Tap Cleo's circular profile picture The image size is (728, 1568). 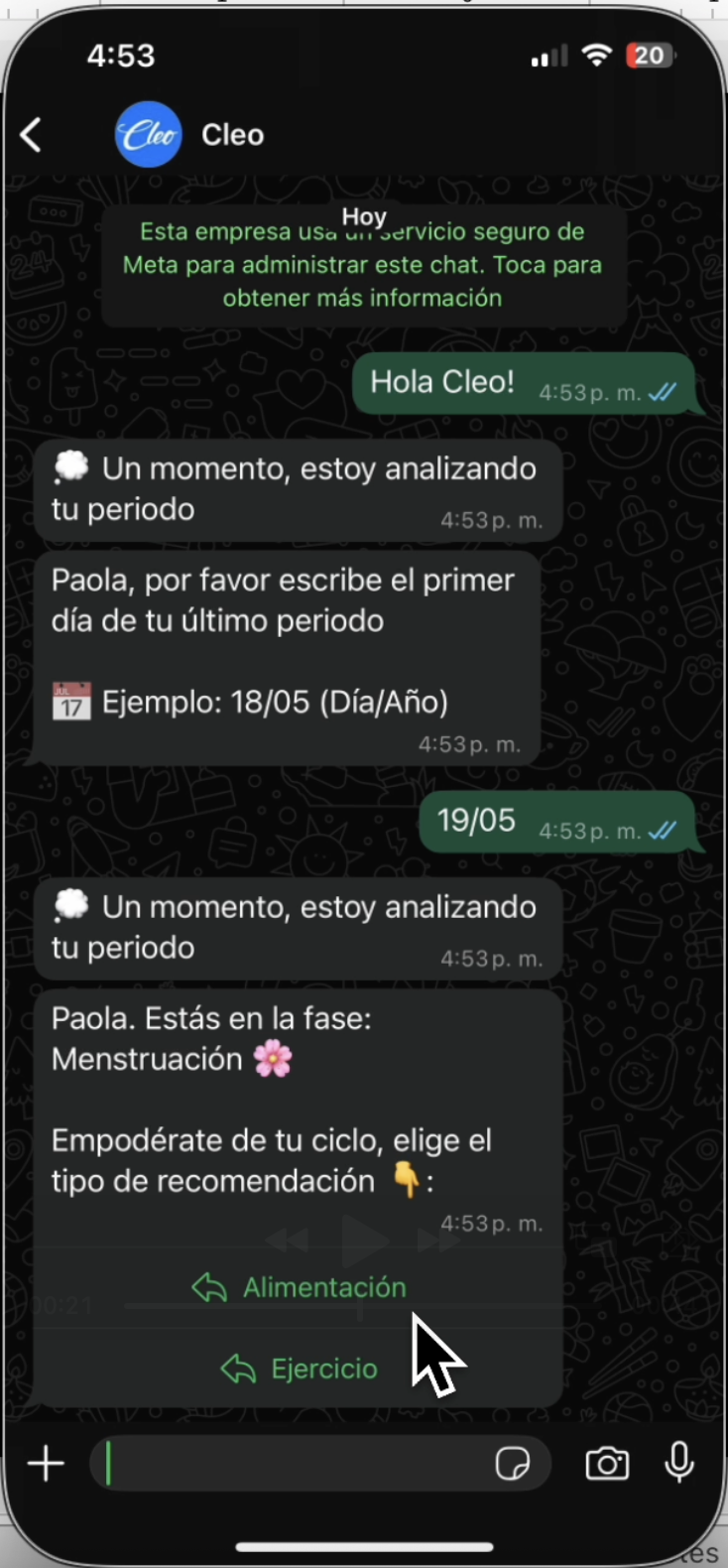point(148,134)
